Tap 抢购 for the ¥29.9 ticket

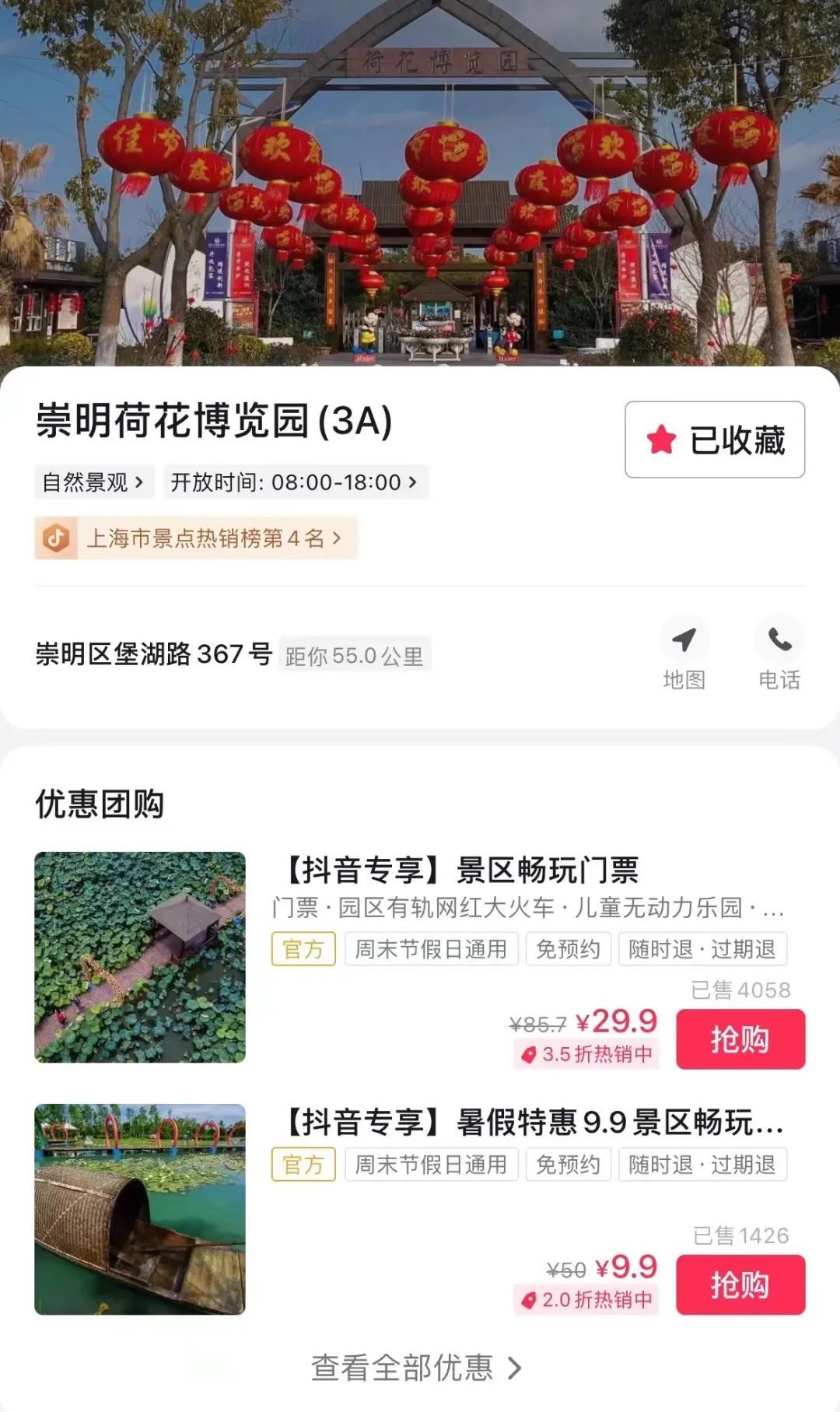pos(740,1039)
